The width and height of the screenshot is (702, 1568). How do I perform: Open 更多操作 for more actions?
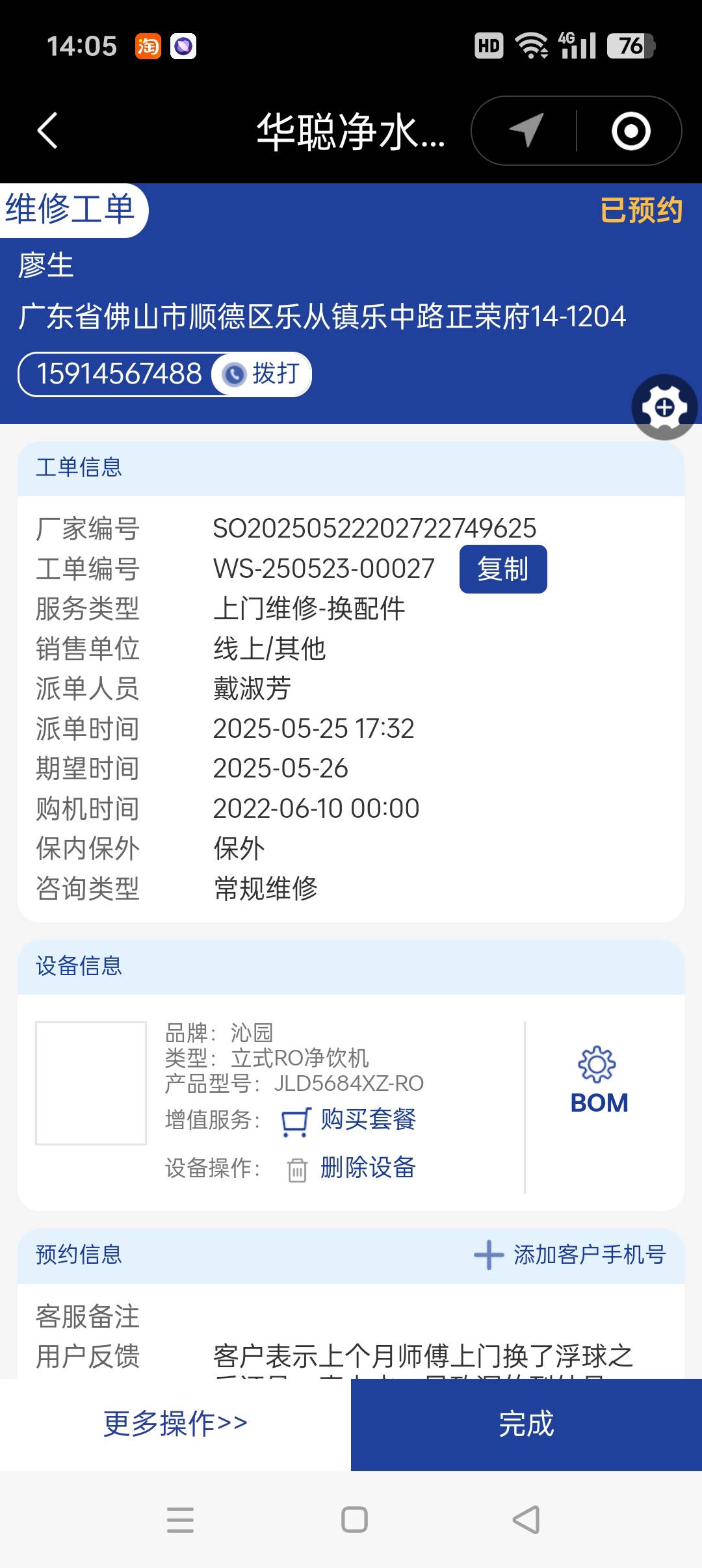click(x=175, y=1424)
